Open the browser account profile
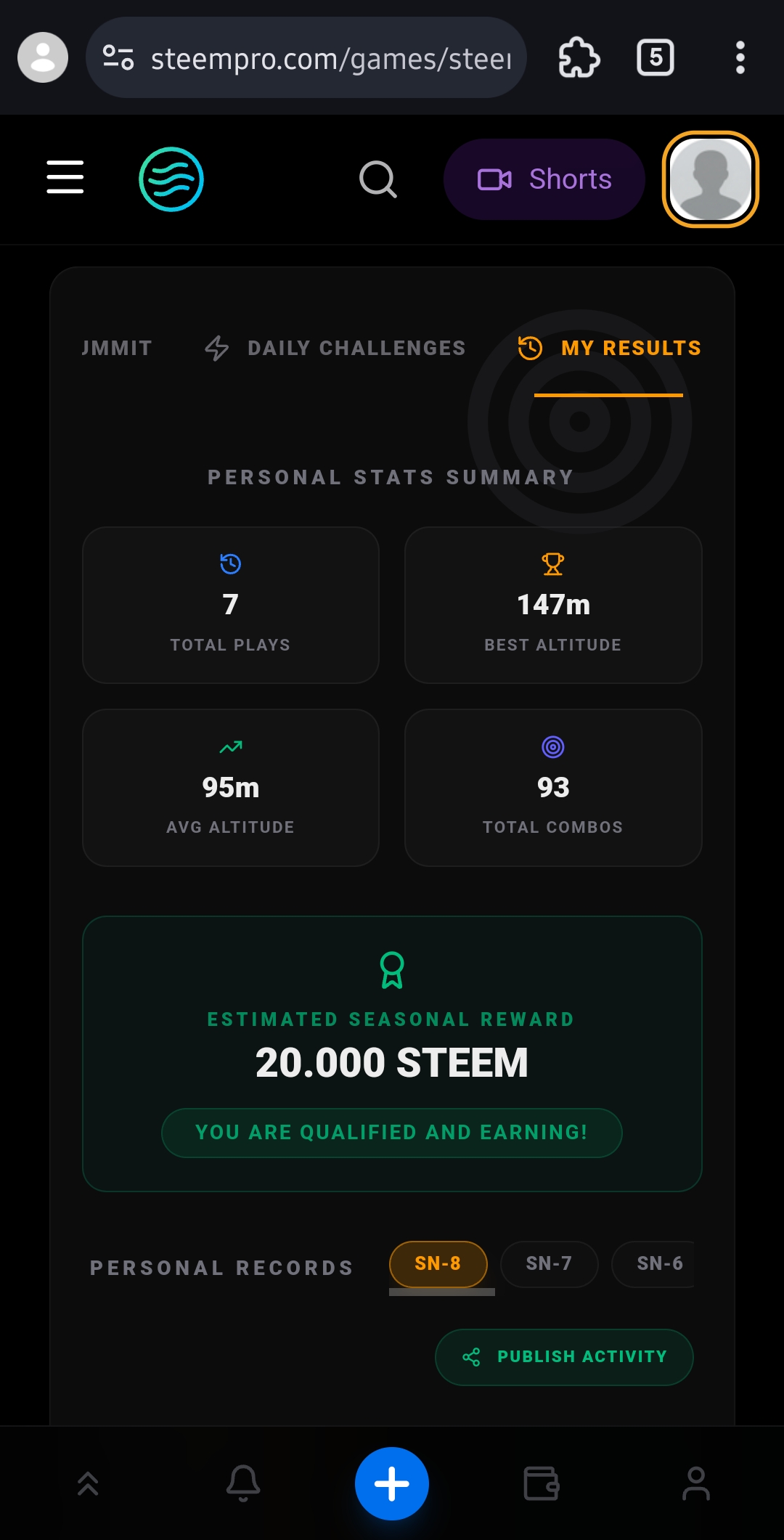The width and height of the screenshot is (784, 1540). pos(43,58)
